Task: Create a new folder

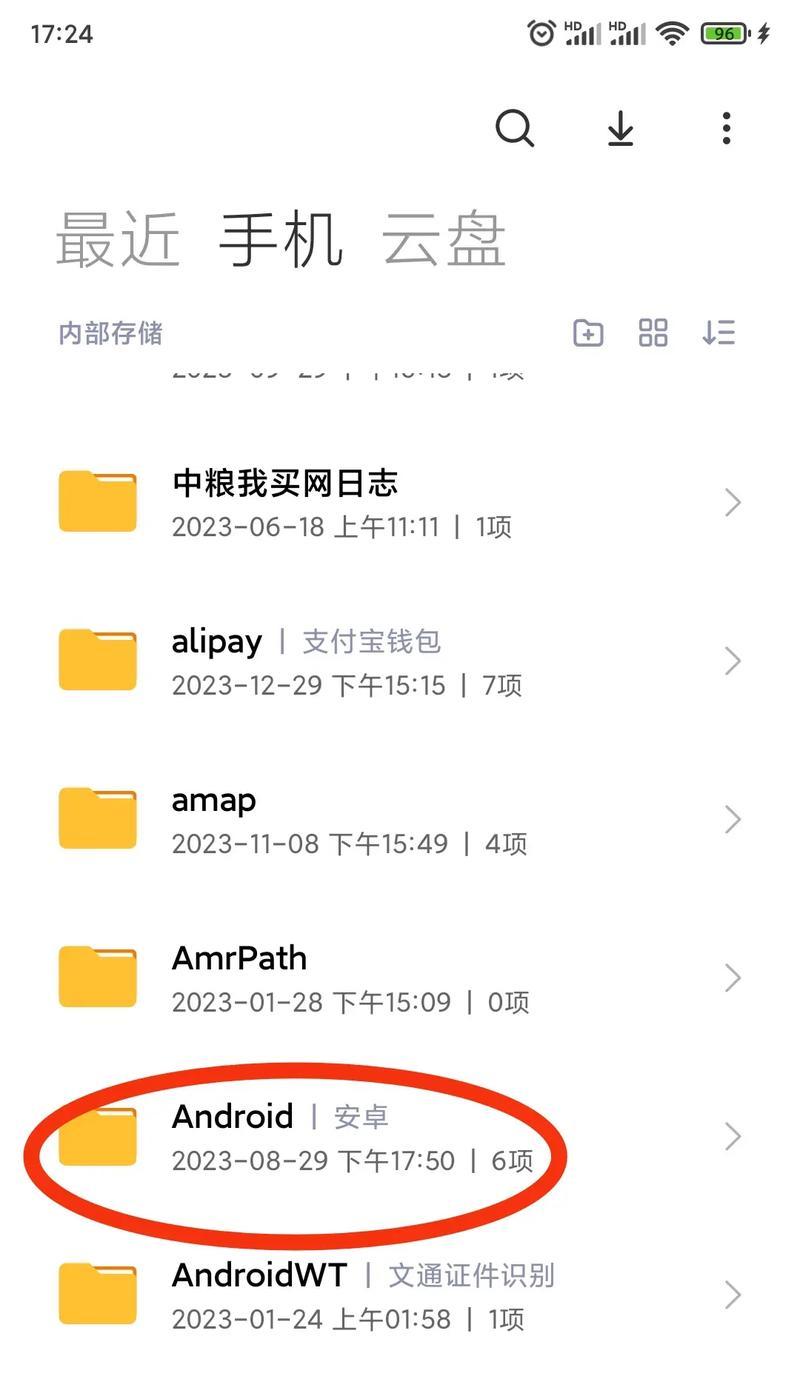Action: click(588, 333)
